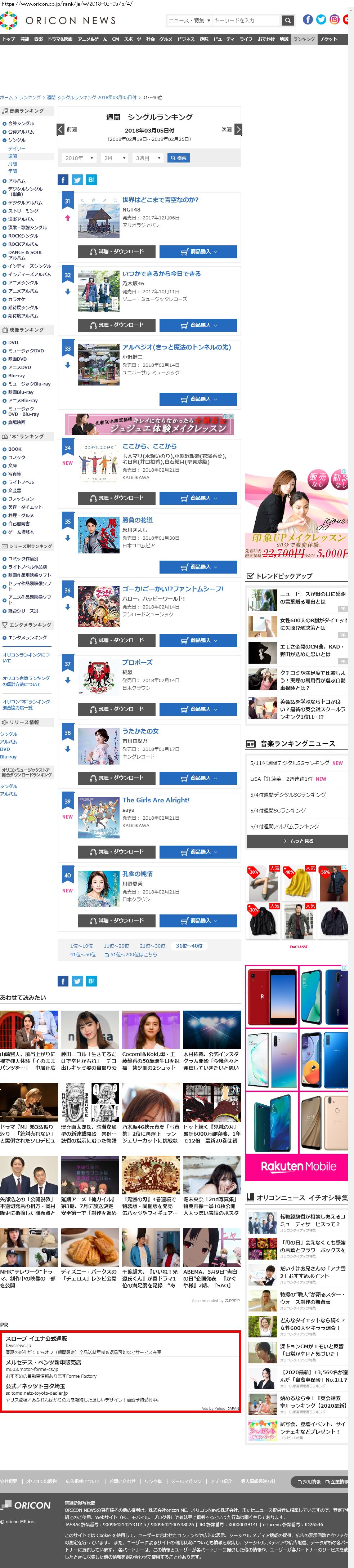Expand the 2018年 year dropdown

pyautogui.click(x=79, y=158)
